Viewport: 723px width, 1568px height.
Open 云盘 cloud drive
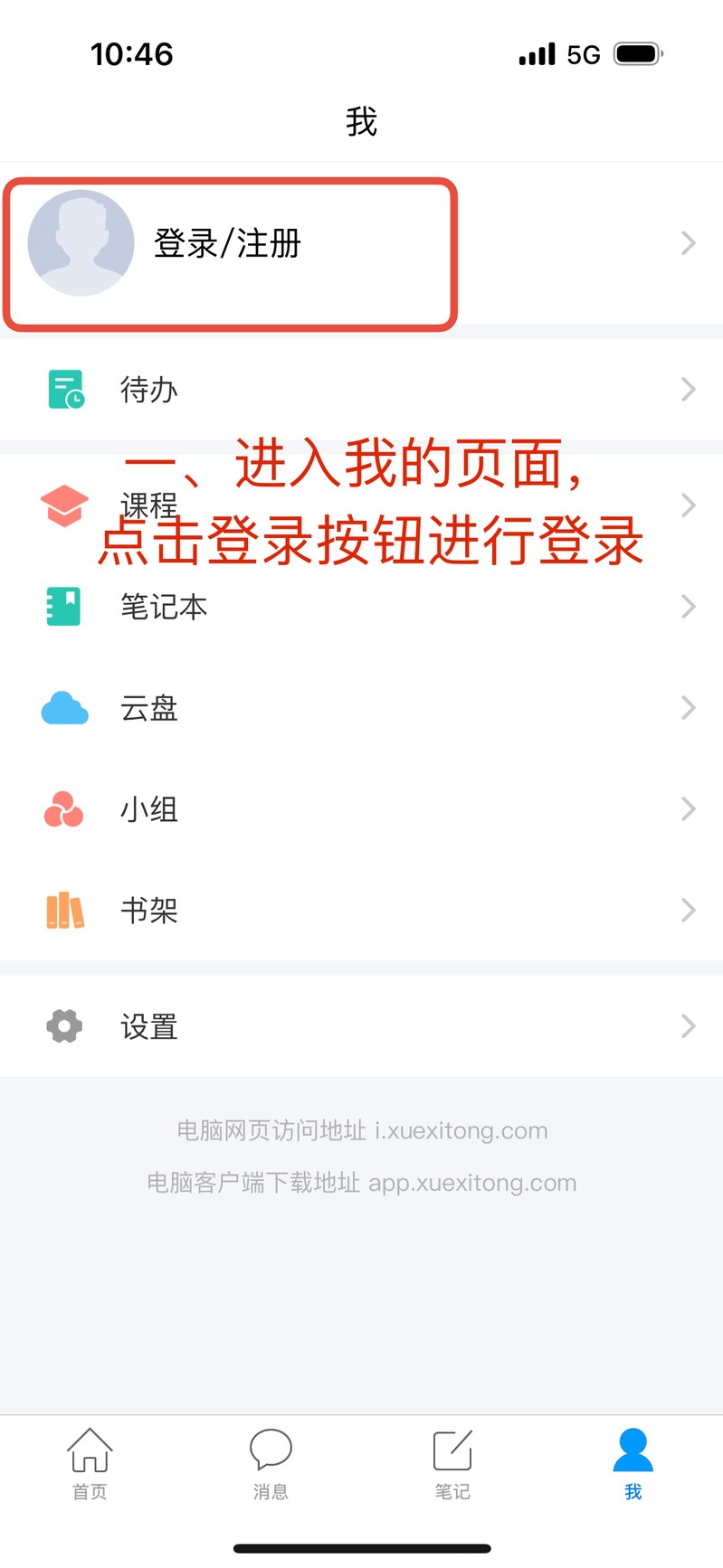point(361,708)
